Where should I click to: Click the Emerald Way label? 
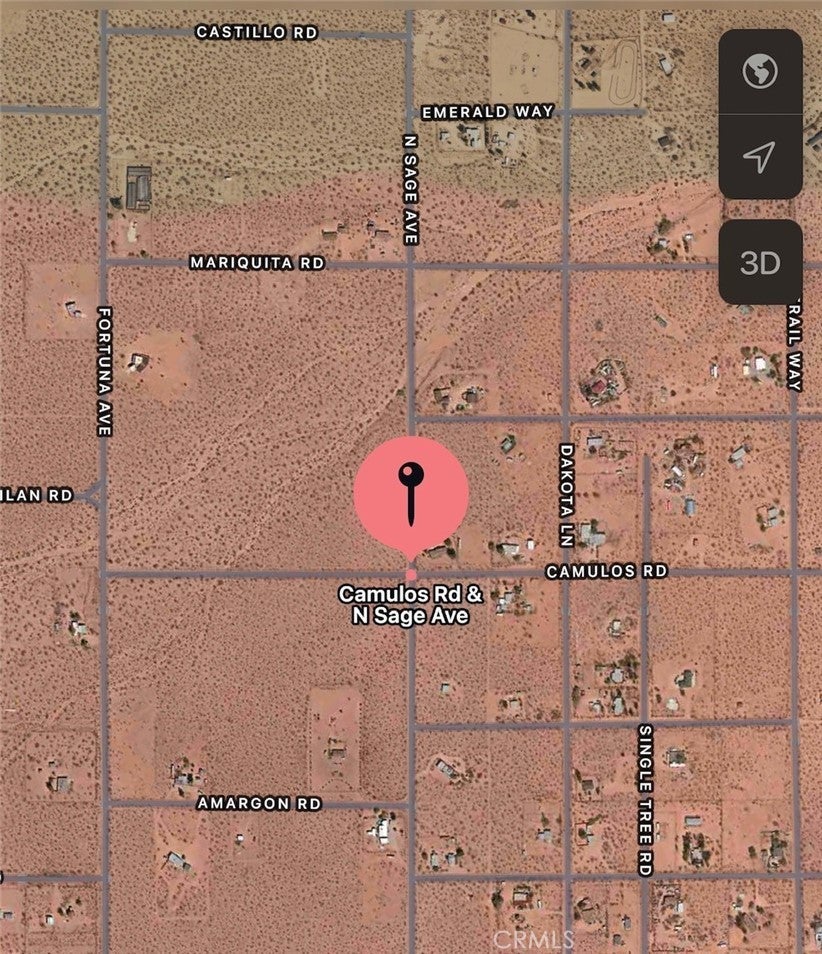[x=487, y=112]
